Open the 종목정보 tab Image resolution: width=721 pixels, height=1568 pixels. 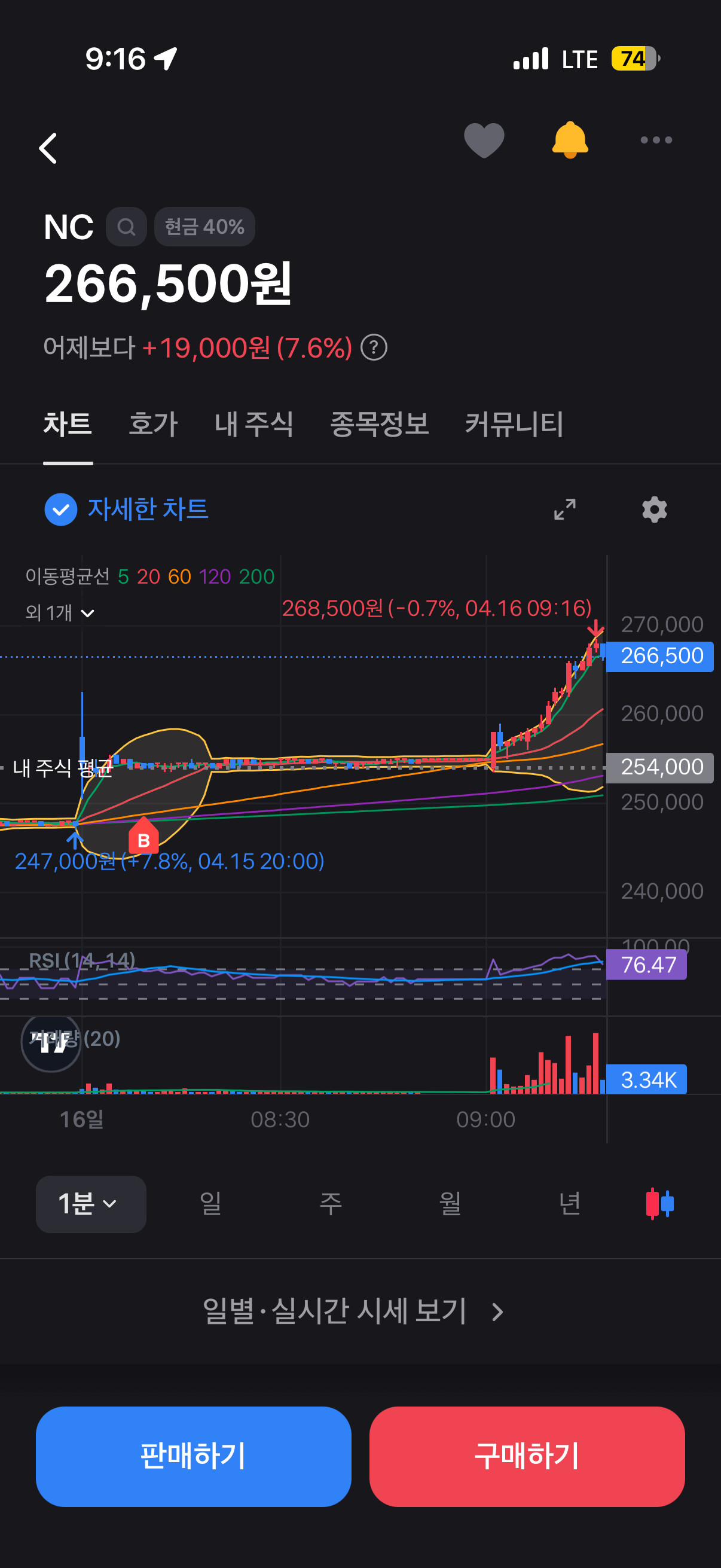tap(379, 424)
